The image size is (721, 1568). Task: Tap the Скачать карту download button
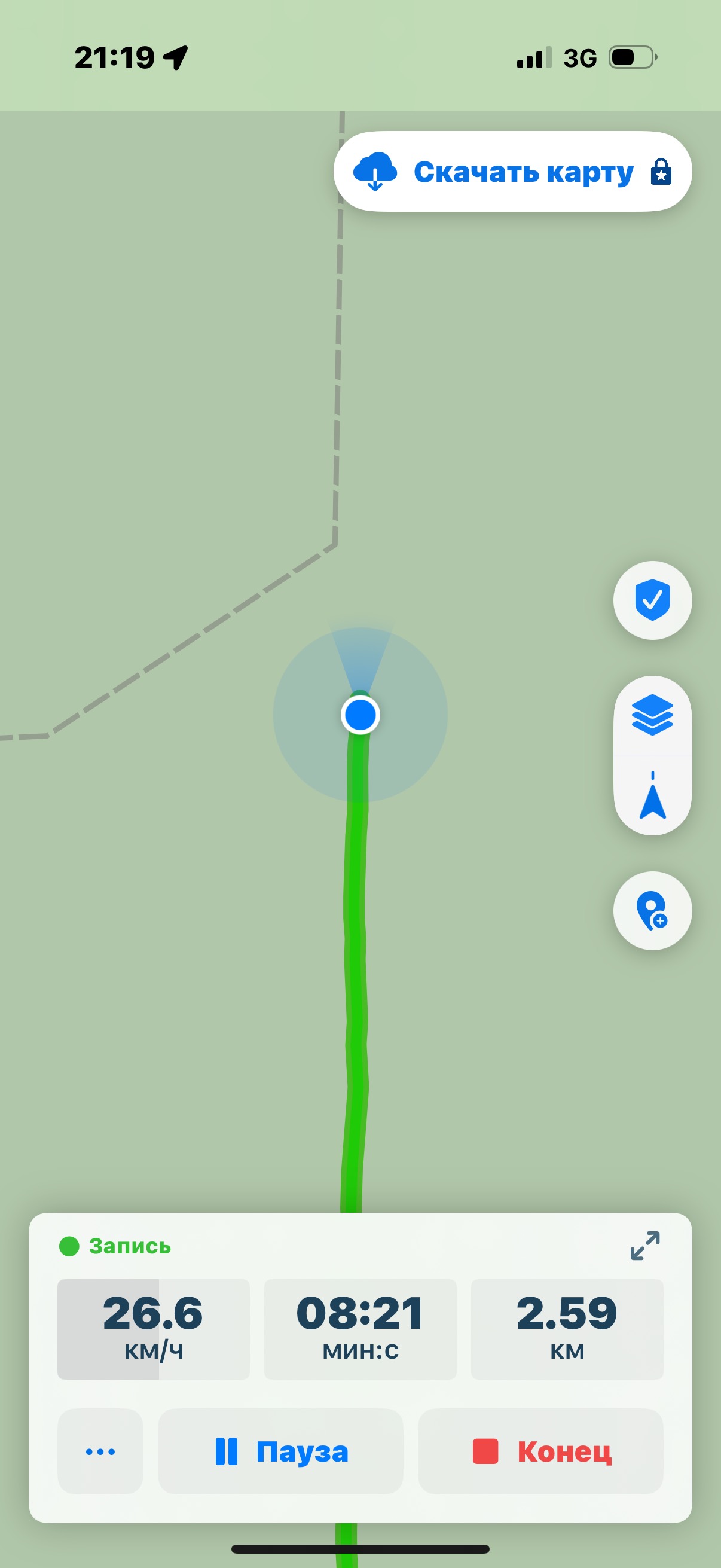(512, 172)
